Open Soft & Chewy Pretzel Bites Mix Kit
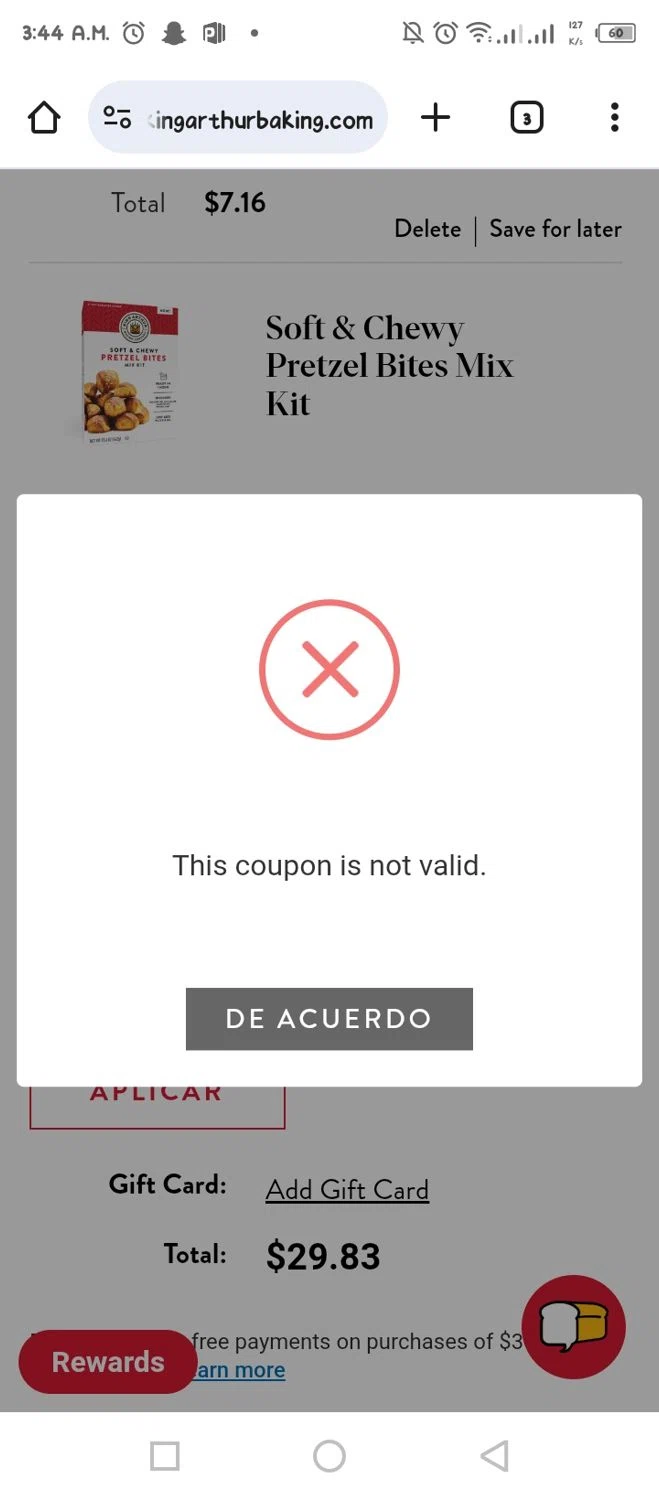 [x=388, y=365]
